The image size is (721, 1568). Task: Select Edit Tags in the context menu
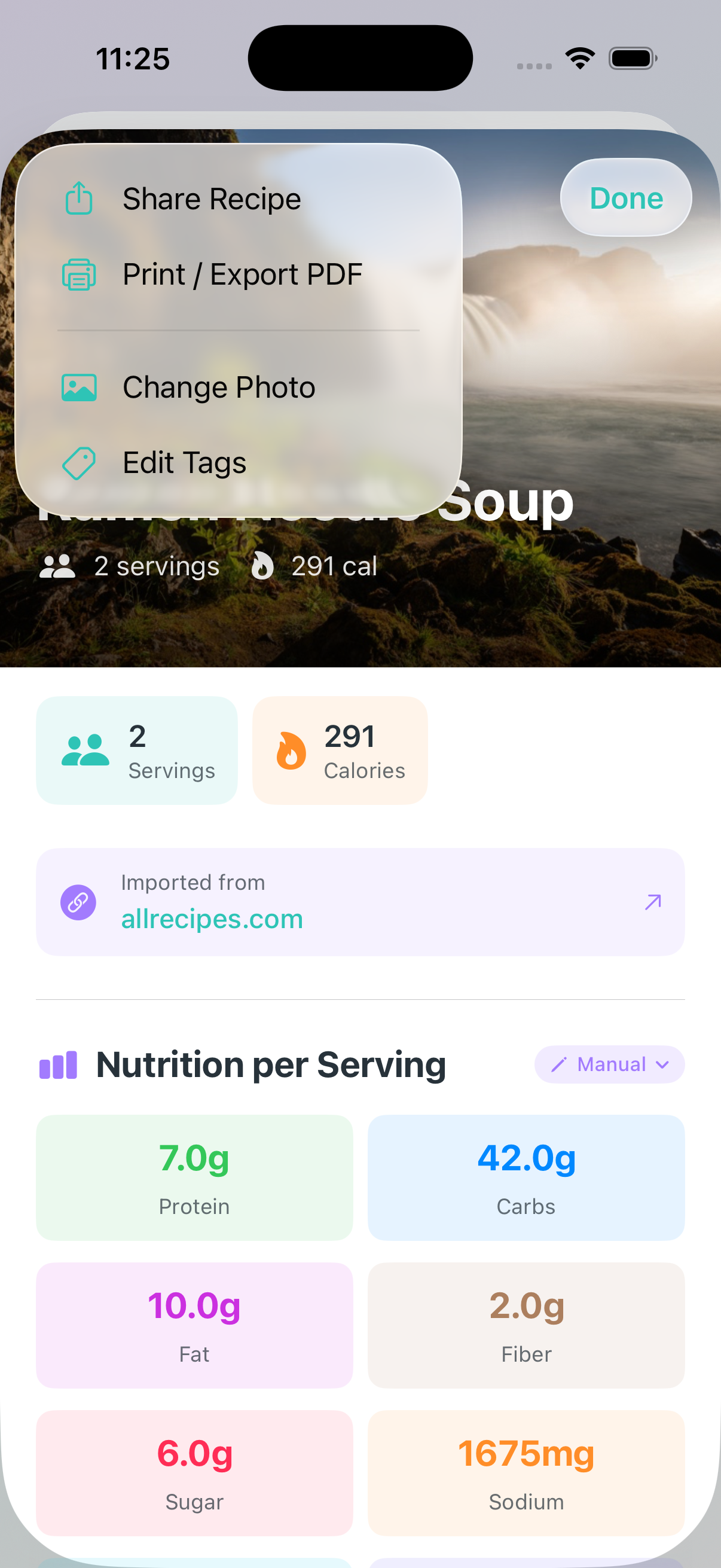[x=184, y=463]
